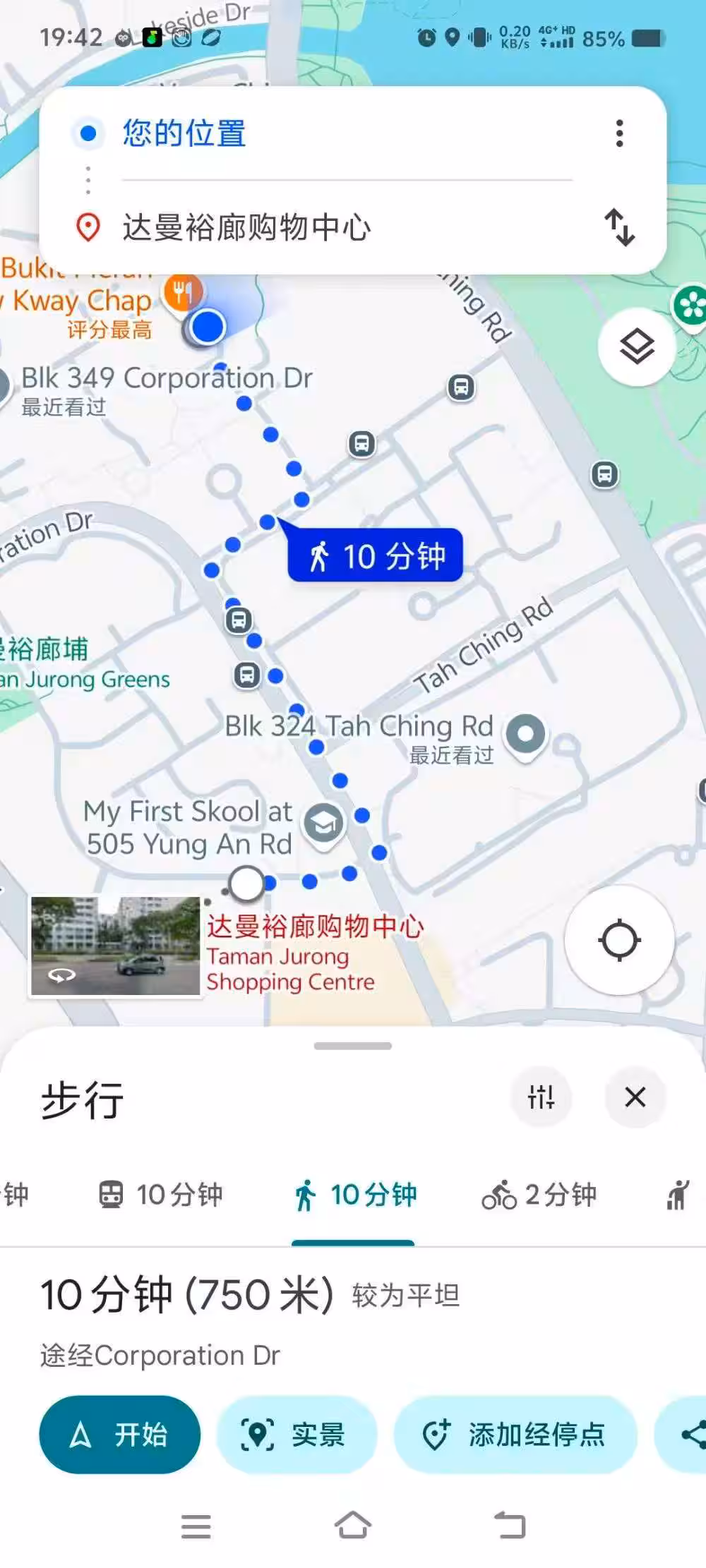Viewport: 706px width, 1568px height.
Task: Edit the destination 达曼裕廊购物中心
Action: pos(346,227)
